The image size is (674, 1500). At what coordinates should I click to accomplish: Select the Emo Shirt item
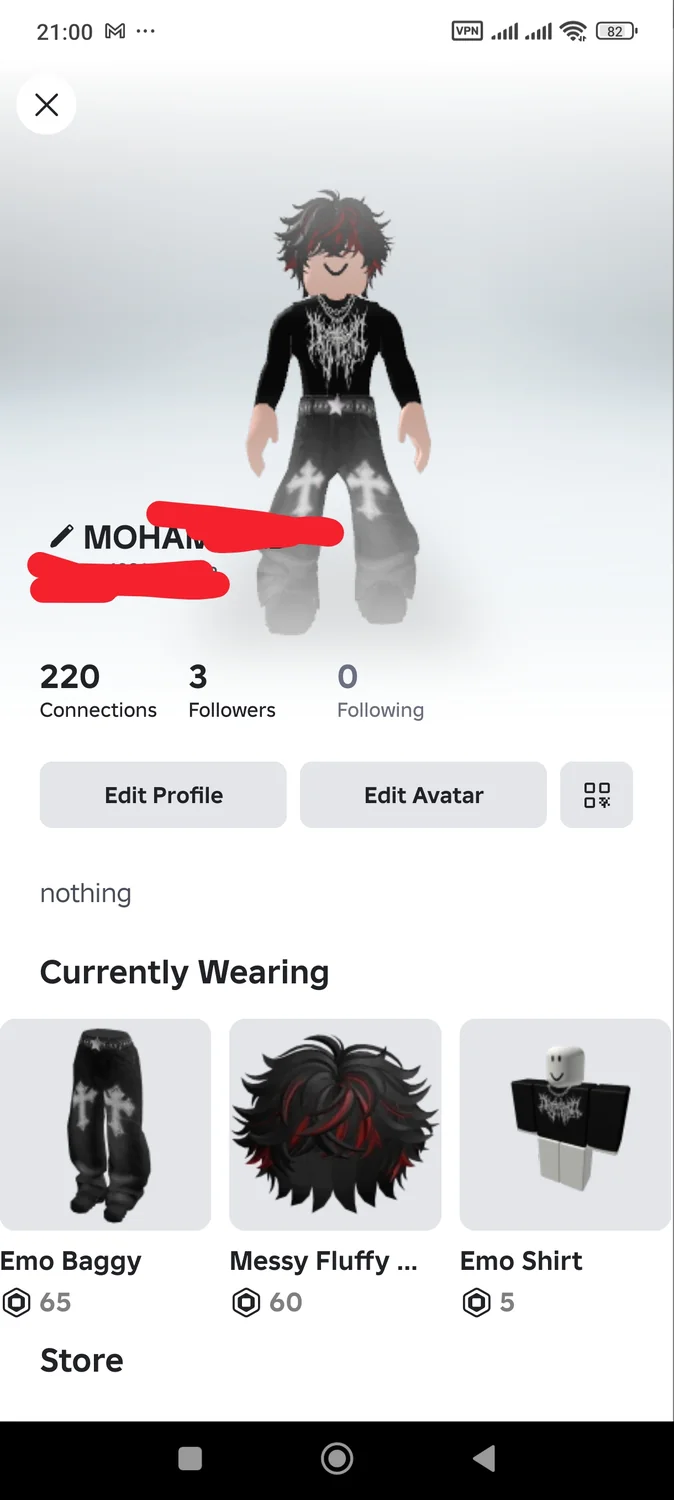pos(565,1125)
